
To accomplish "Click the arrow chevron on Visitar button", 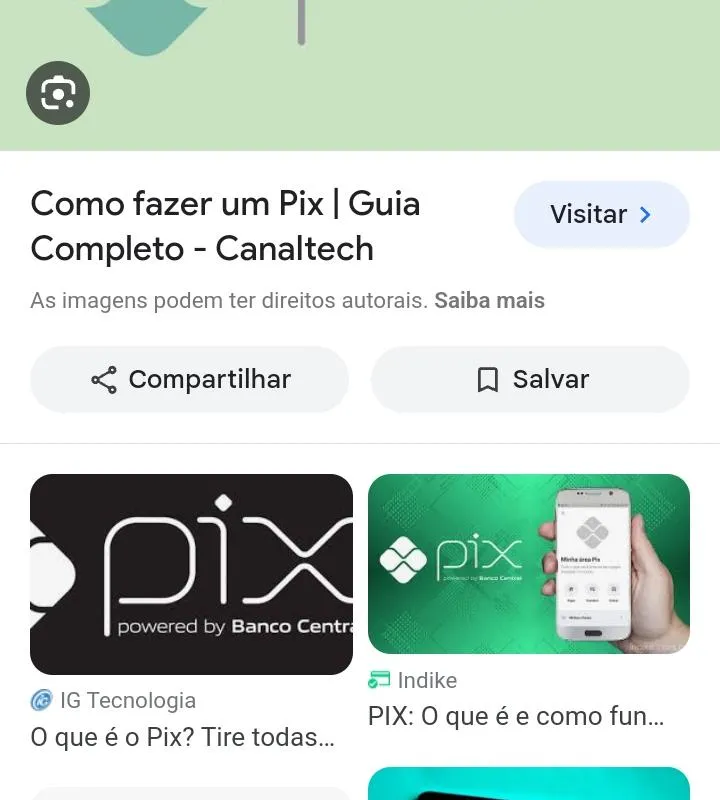I will pos(647,214).
